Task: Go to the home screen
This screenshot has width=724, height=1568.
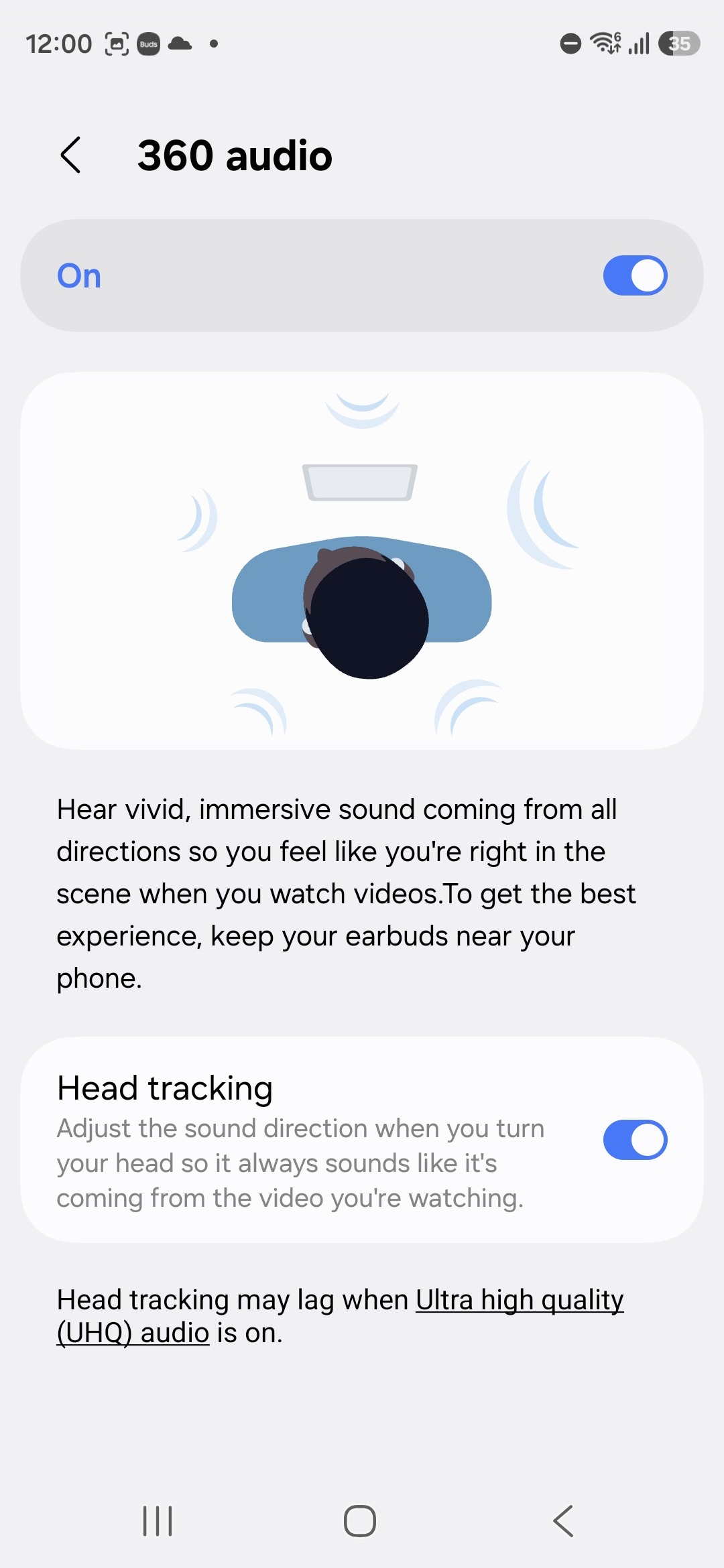Action: click(360, 1520)
